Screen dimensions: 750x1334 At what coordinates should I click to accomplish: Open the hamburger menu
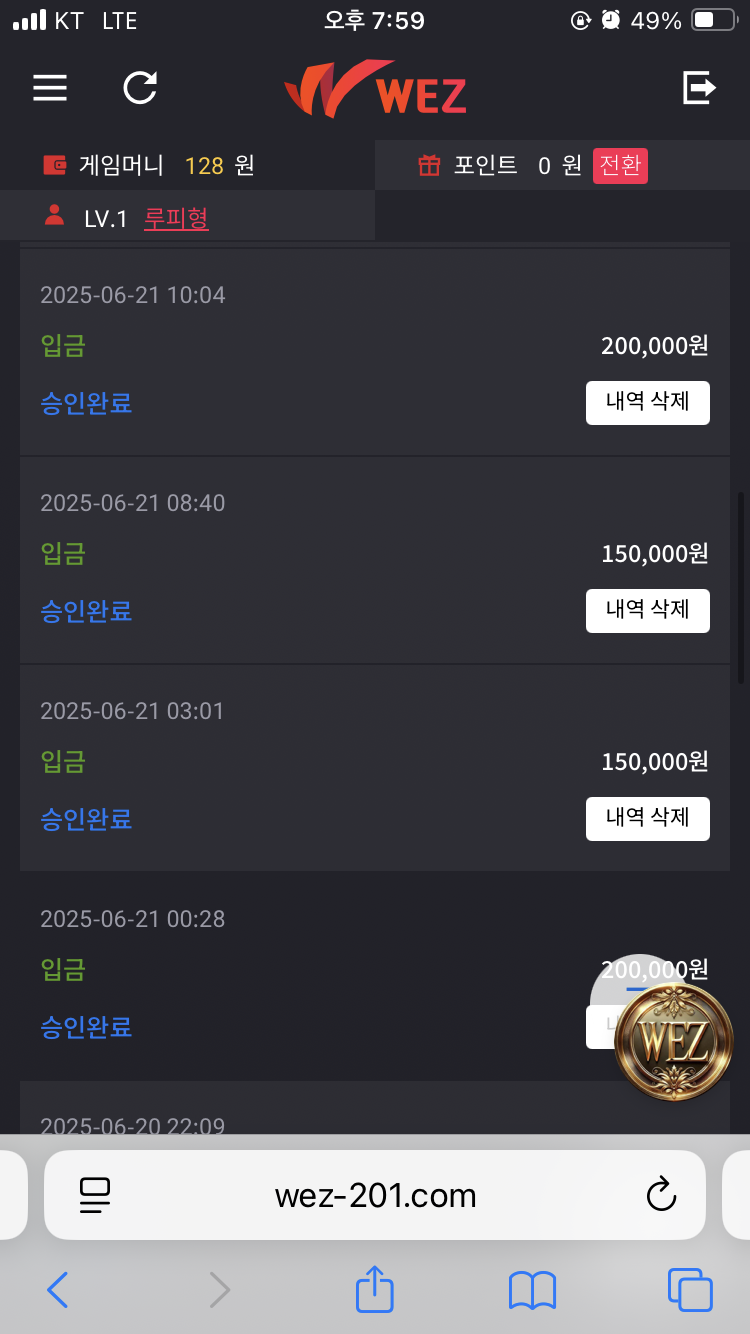tap(50, 88)
